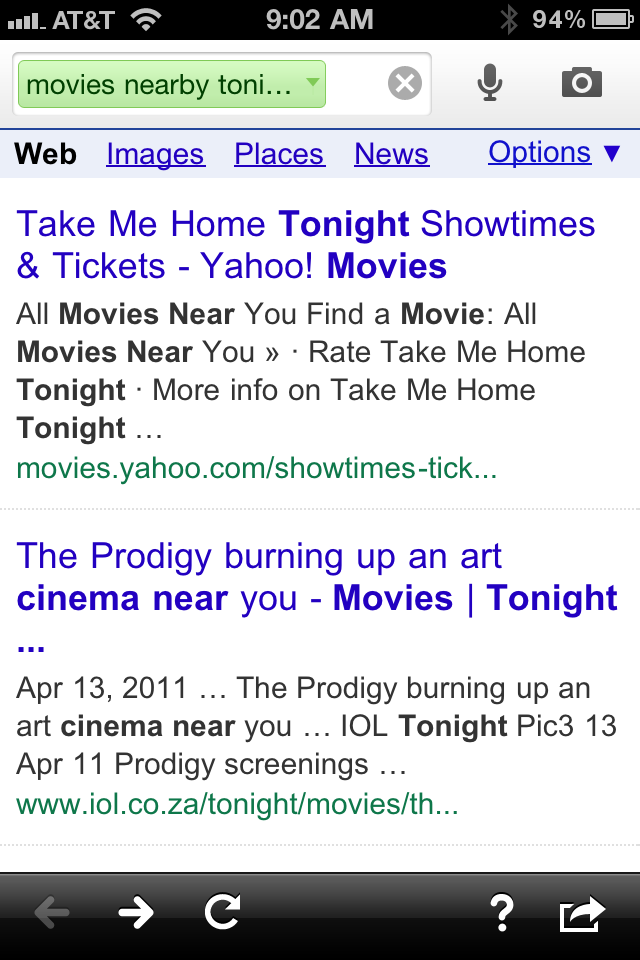Switch to Images results
The width and height of the screenshot is (640, 960).
click(155, 154)
